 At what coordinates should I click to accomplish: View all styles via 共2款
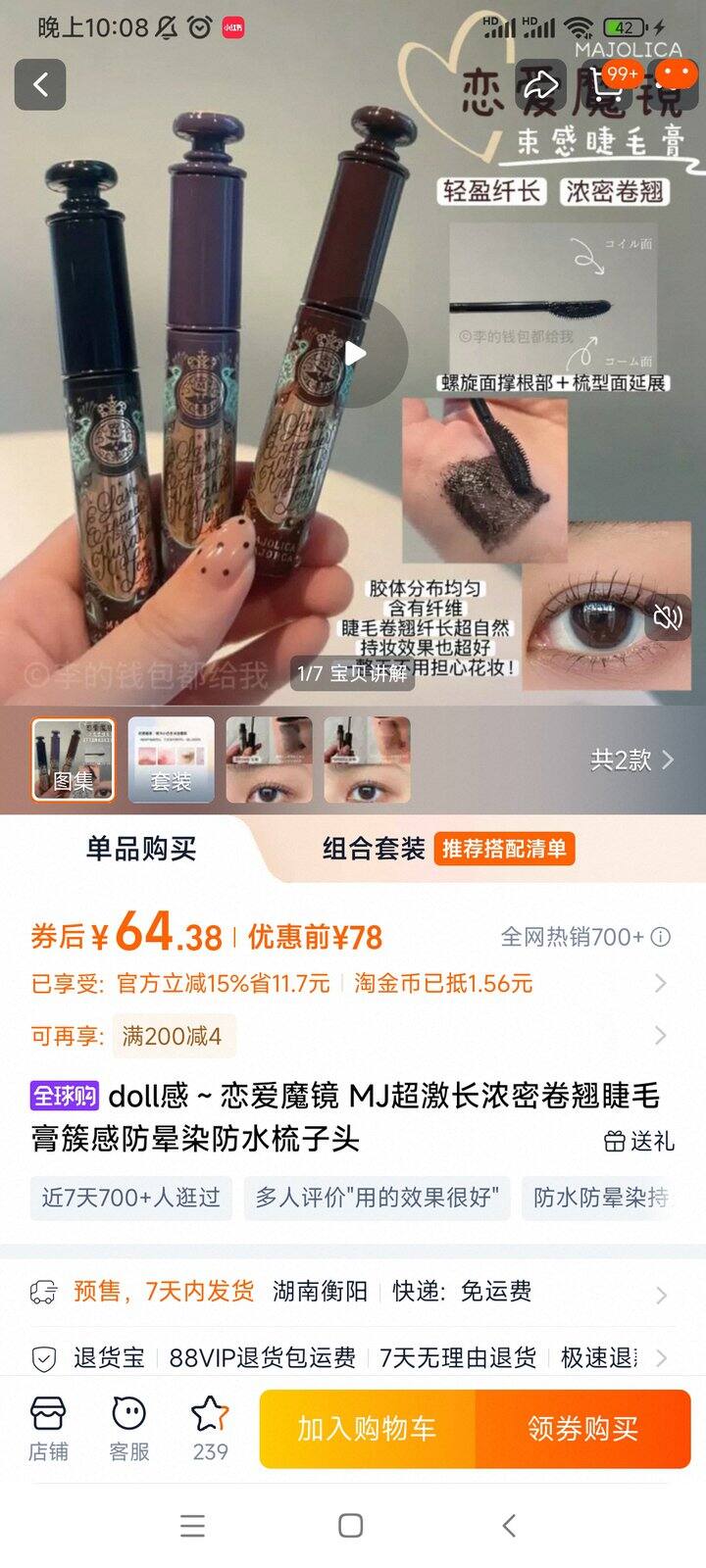point(632,759)
